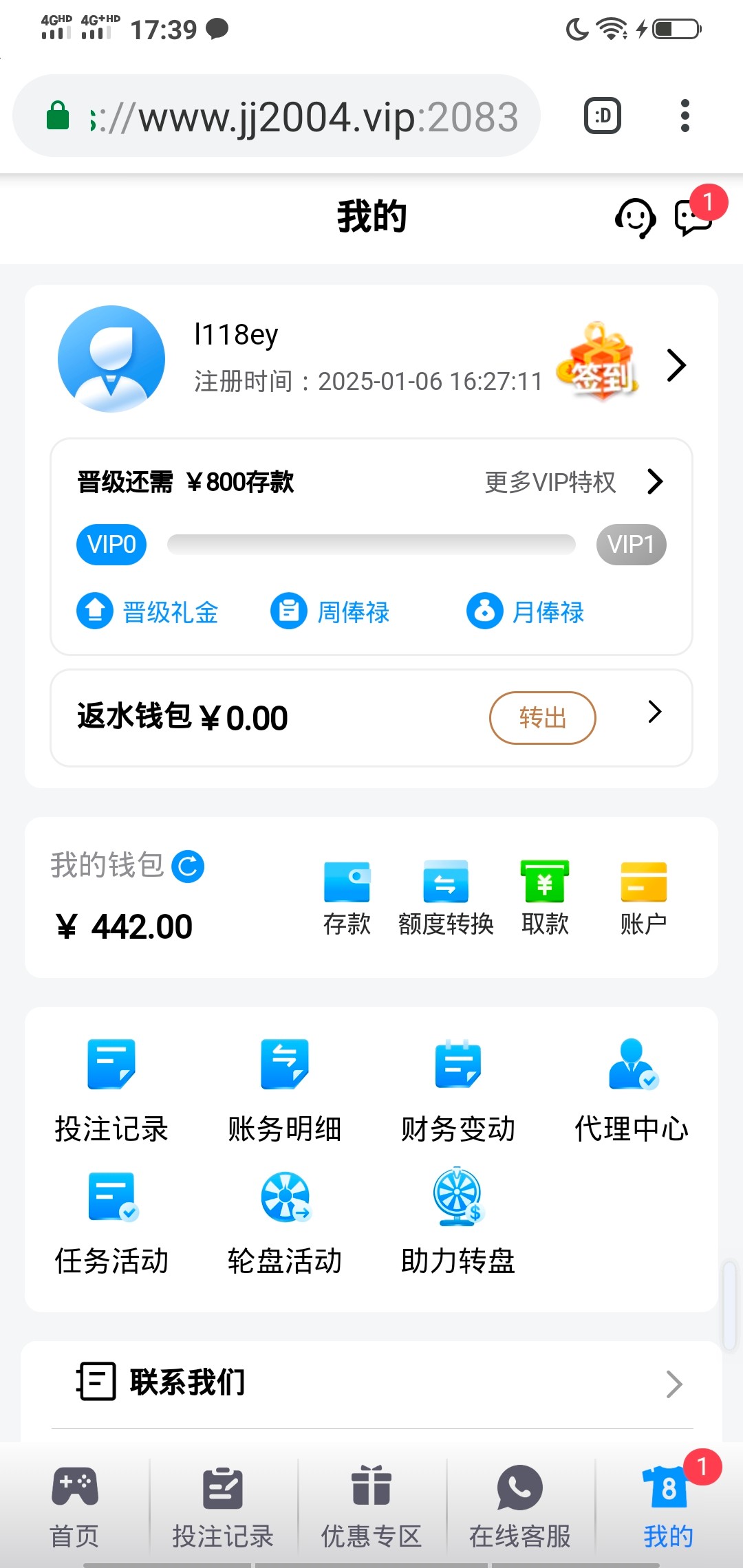Image resolution: width=743 pixels, height=1568 pixels.
Task: Refresh 我的钱包 balance
Action: (x=188, y=866)
